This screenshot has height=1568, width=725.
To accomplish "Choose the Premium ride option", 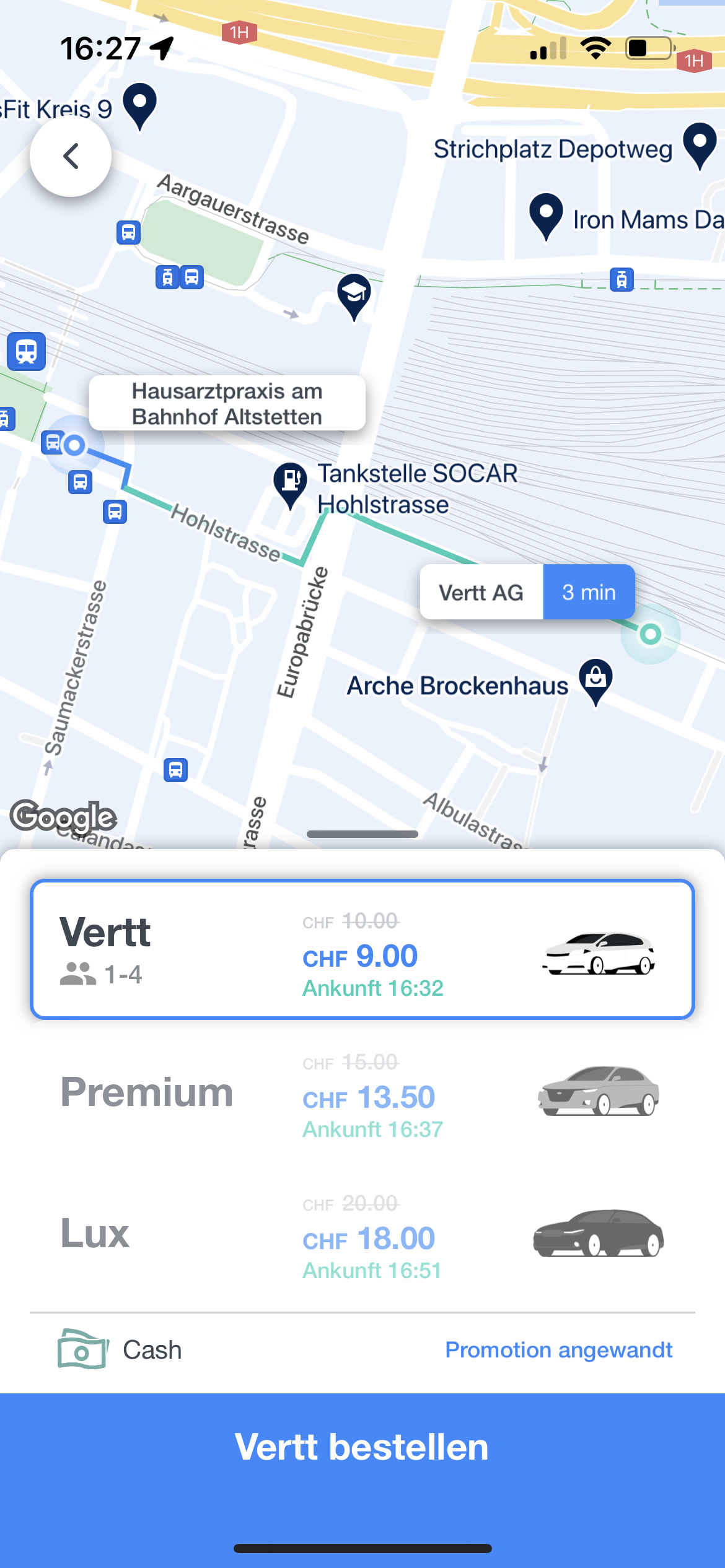I will (x=362, y=1093).
